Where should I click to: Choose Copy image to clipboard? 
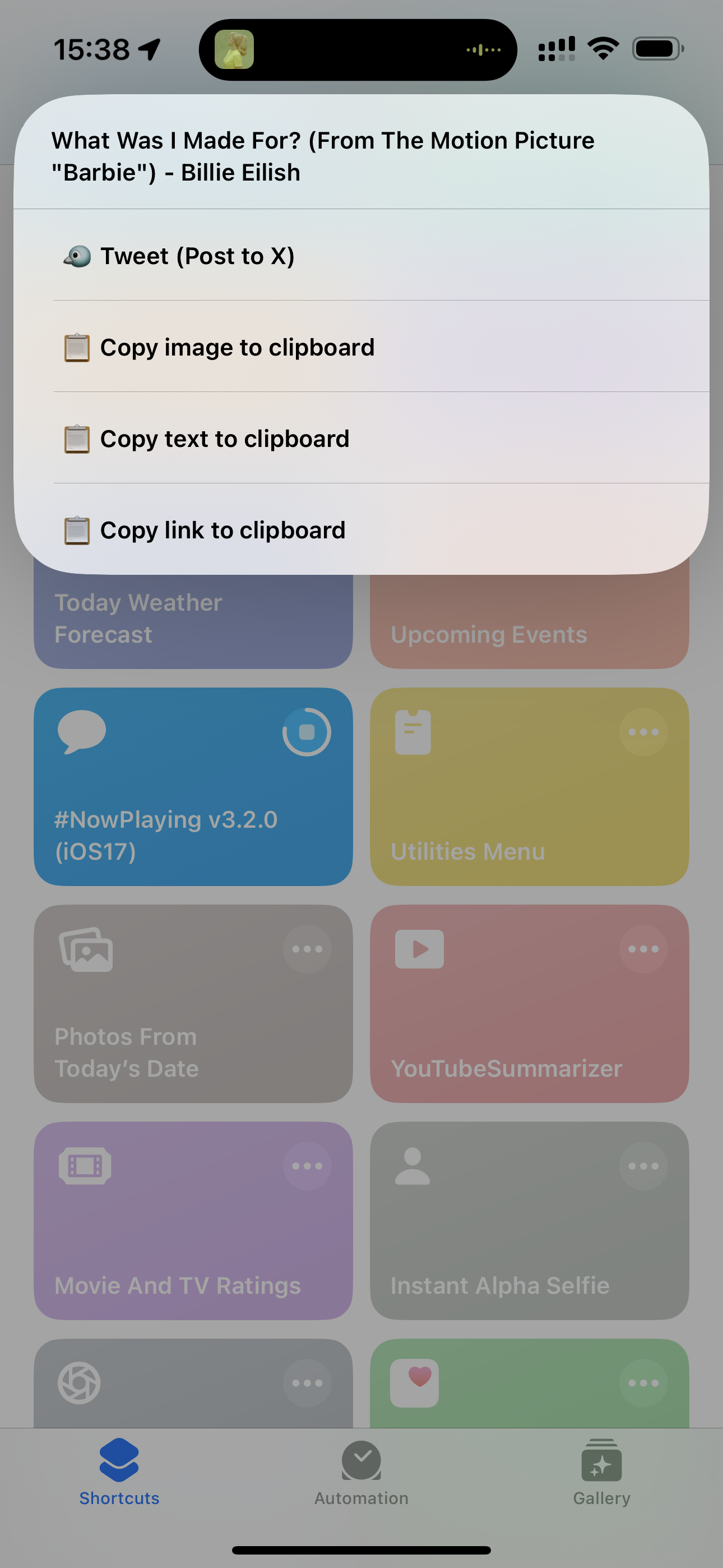pos(361,347)
